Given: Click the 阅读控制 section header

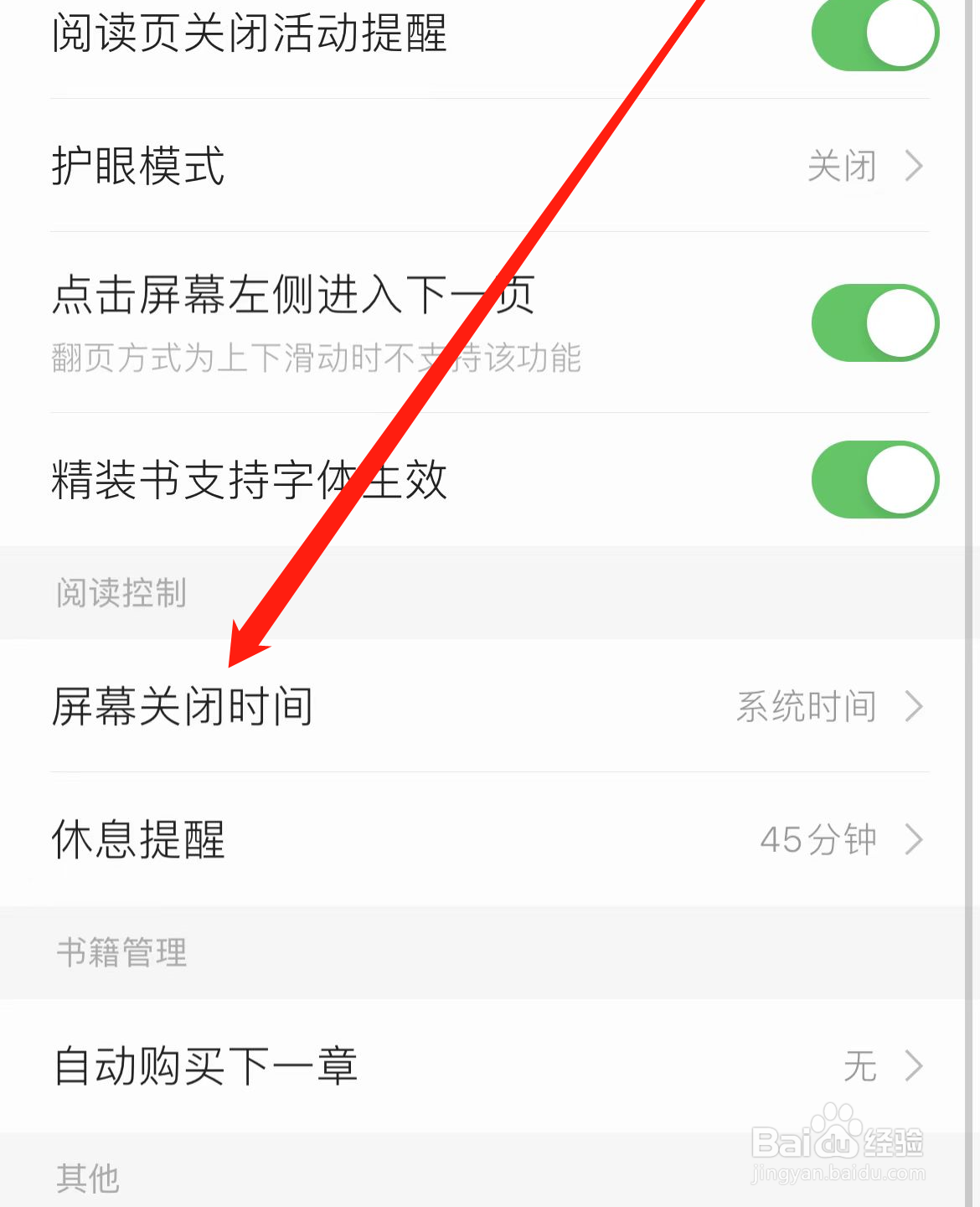Looking at the screenshot, I should point(120,593).
